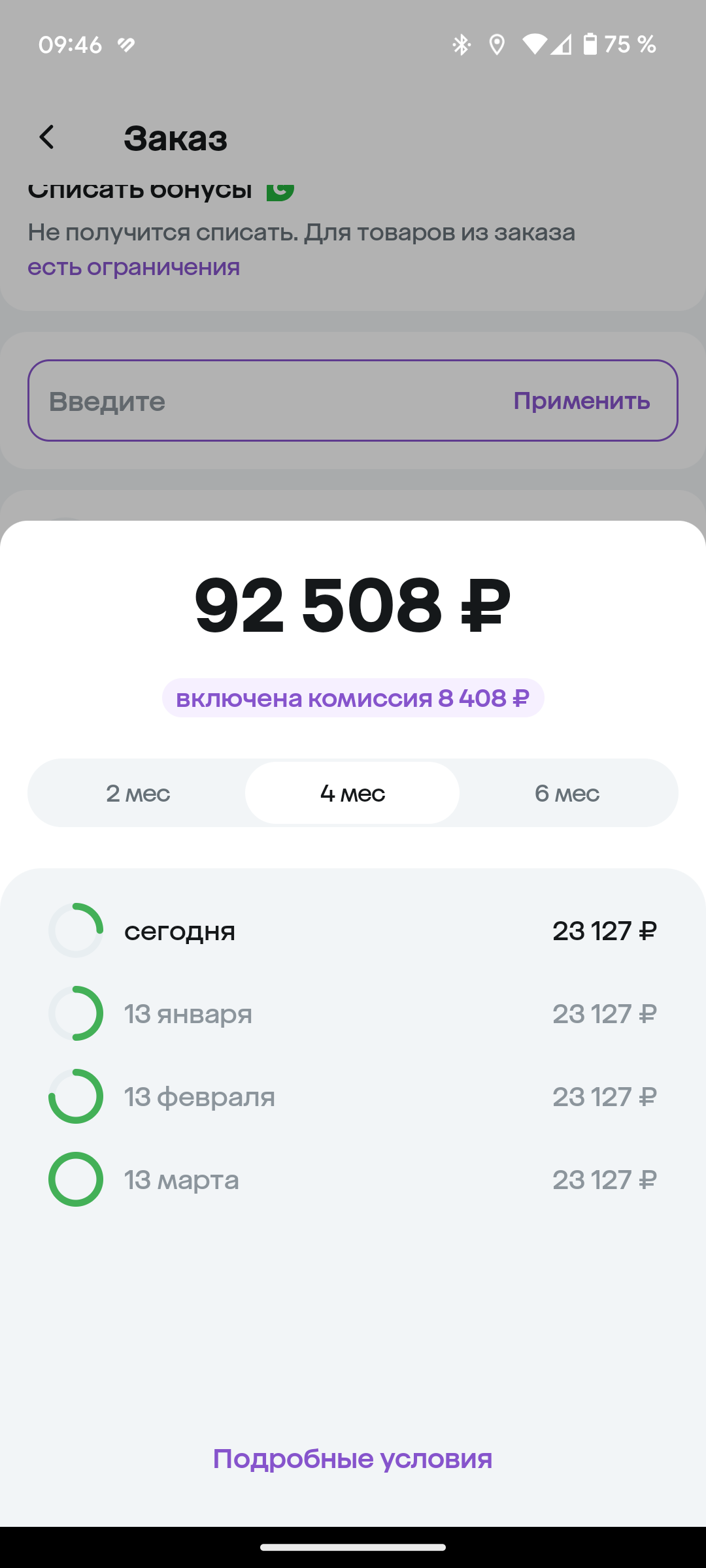Tap the progress circle next to сегодня
Screen dimensions: 706x1568
pyautogui.click(x=76, y=931)
